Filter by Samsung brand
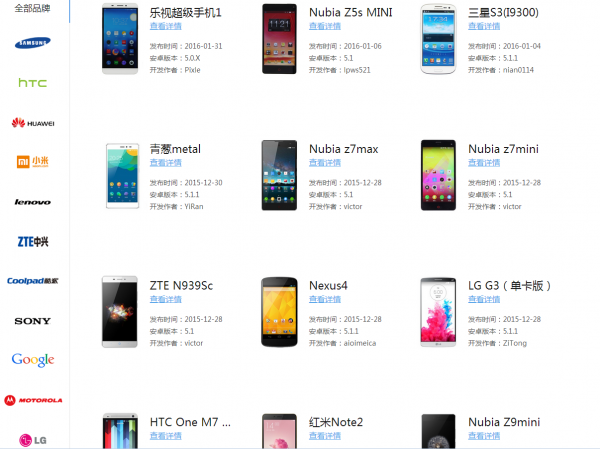600x449 pixels. tap(33, 43)
